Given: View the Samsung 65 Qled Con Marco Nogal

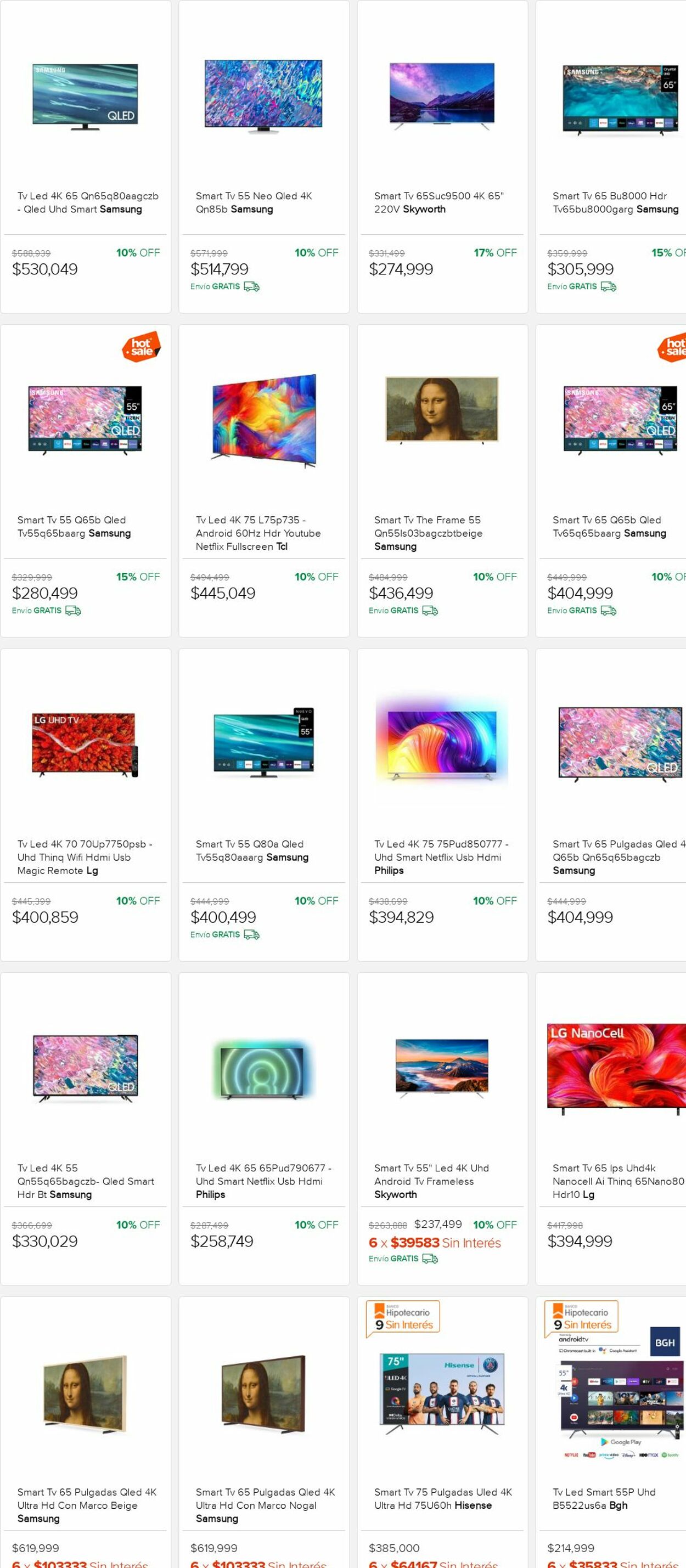Looking at the screenshot, I should (263, 1504).
